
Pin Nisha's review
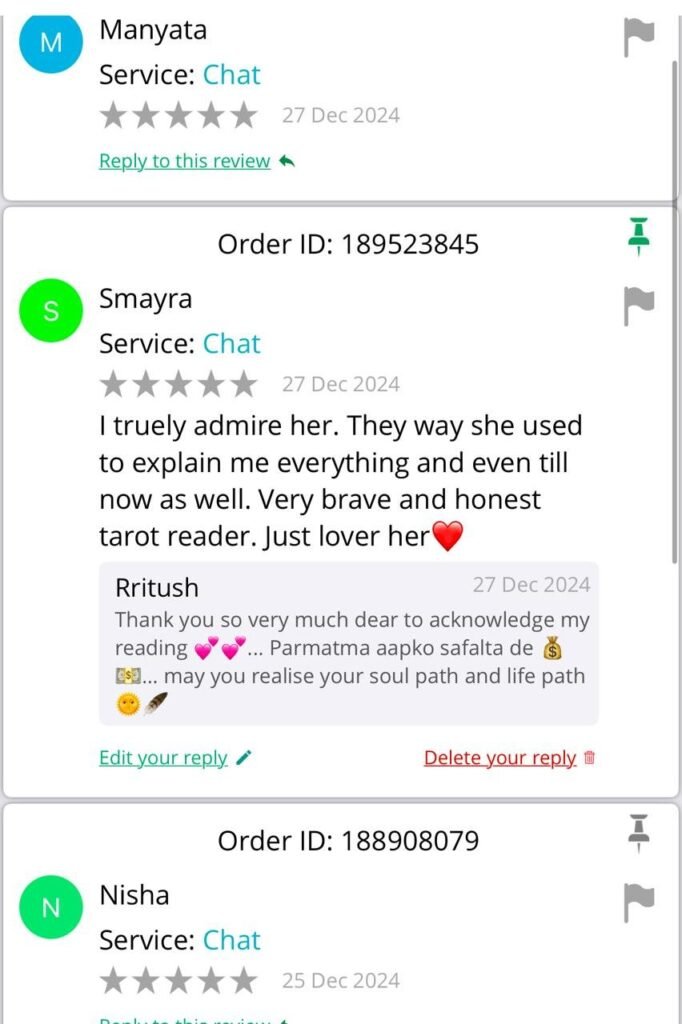click(x=639, y=833)
